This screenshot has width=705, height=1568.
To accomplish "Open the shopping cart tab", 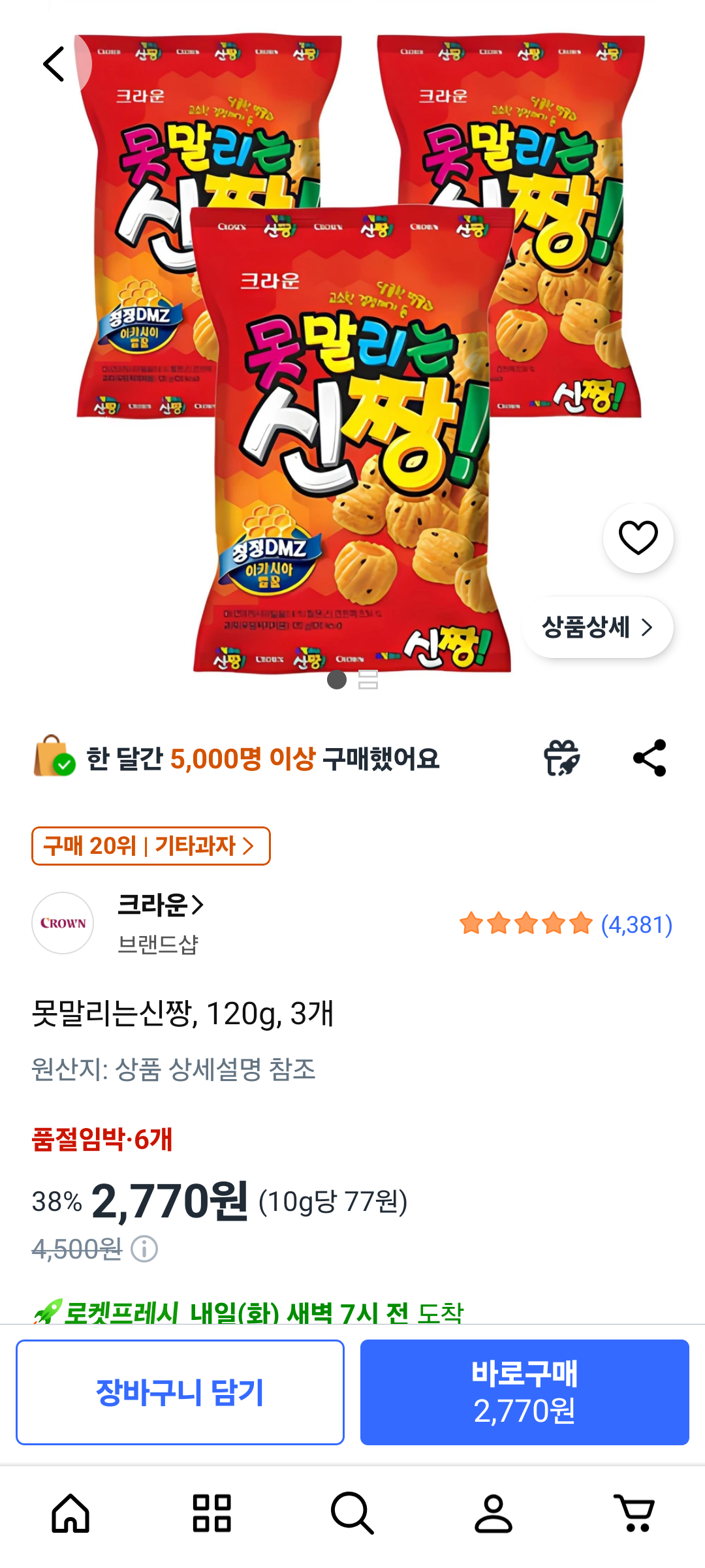I will pos(634,1513).
